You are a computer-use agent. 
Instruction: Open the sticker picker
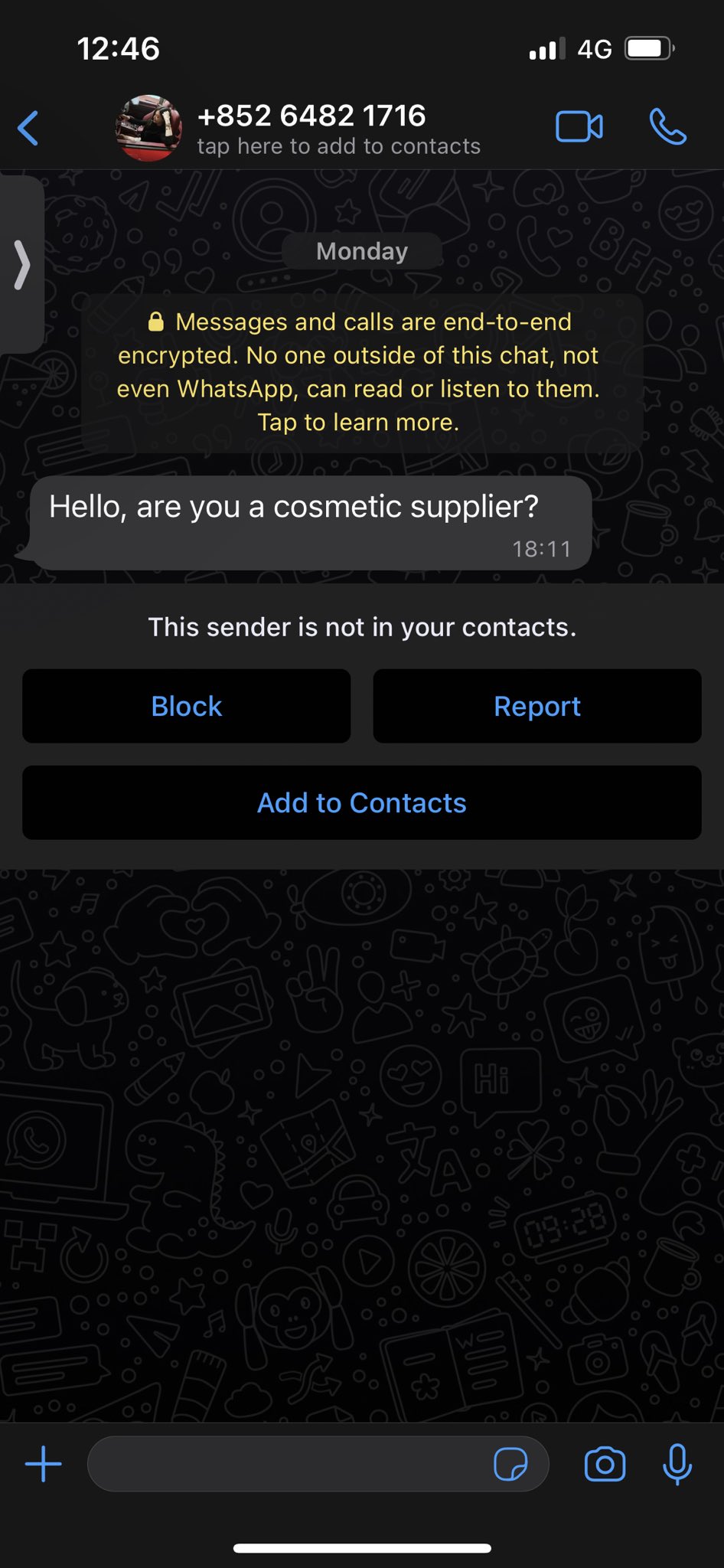(x=510, y=1464)
